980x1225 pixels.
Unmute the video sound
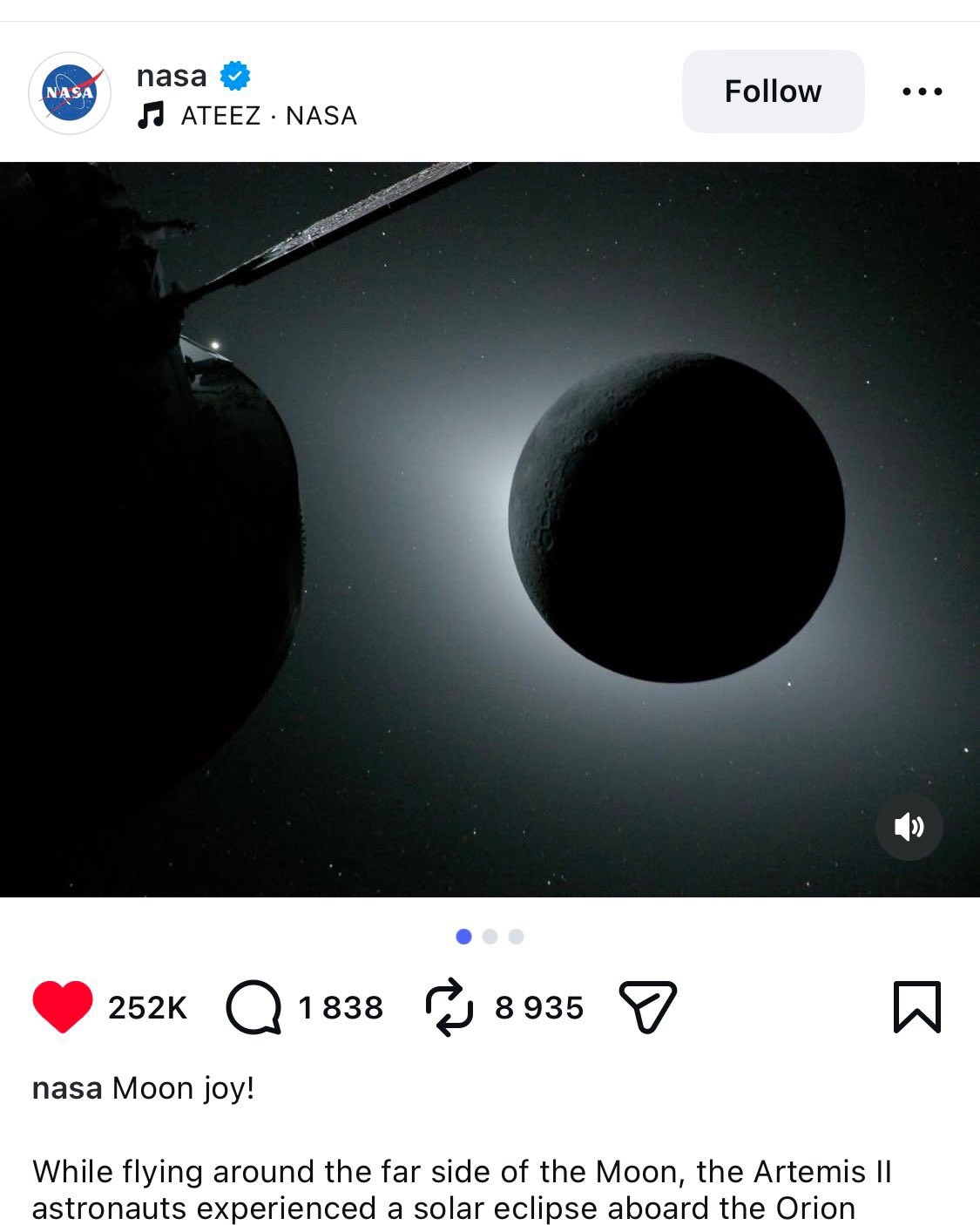pos(909,827)
